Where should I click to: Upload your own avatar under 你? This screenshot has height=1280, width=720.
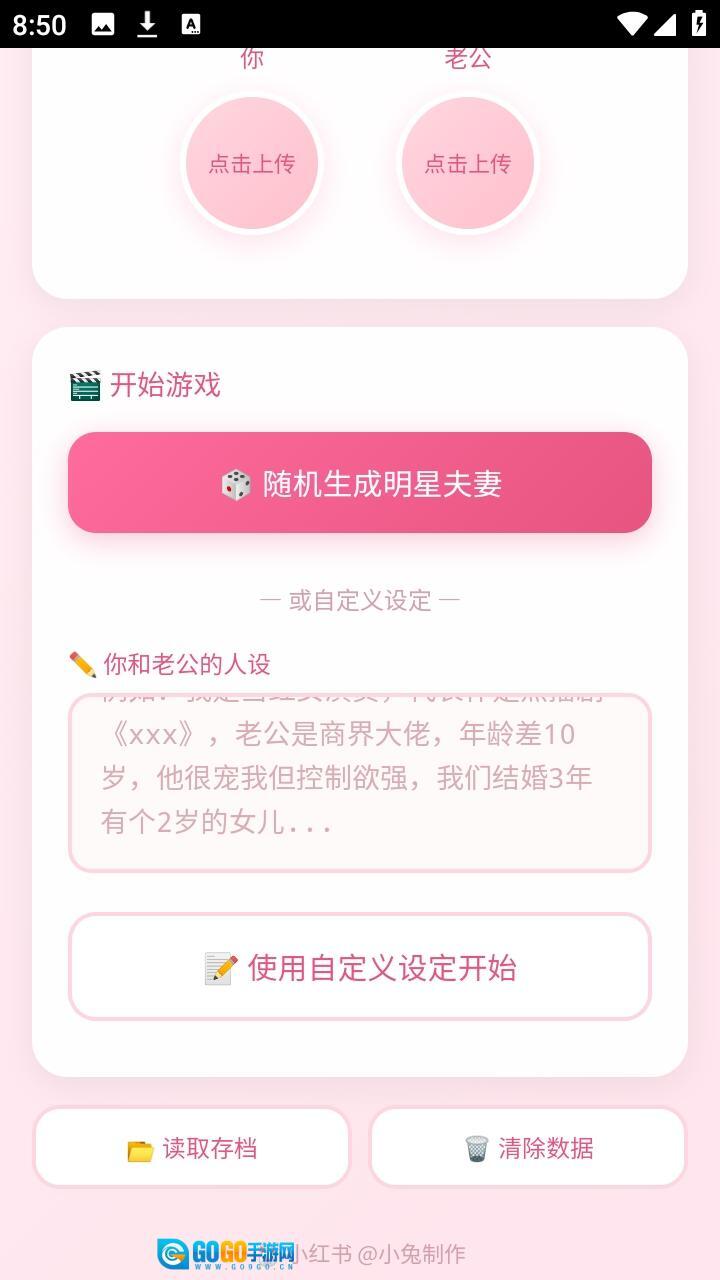click(x=252, y=163)
